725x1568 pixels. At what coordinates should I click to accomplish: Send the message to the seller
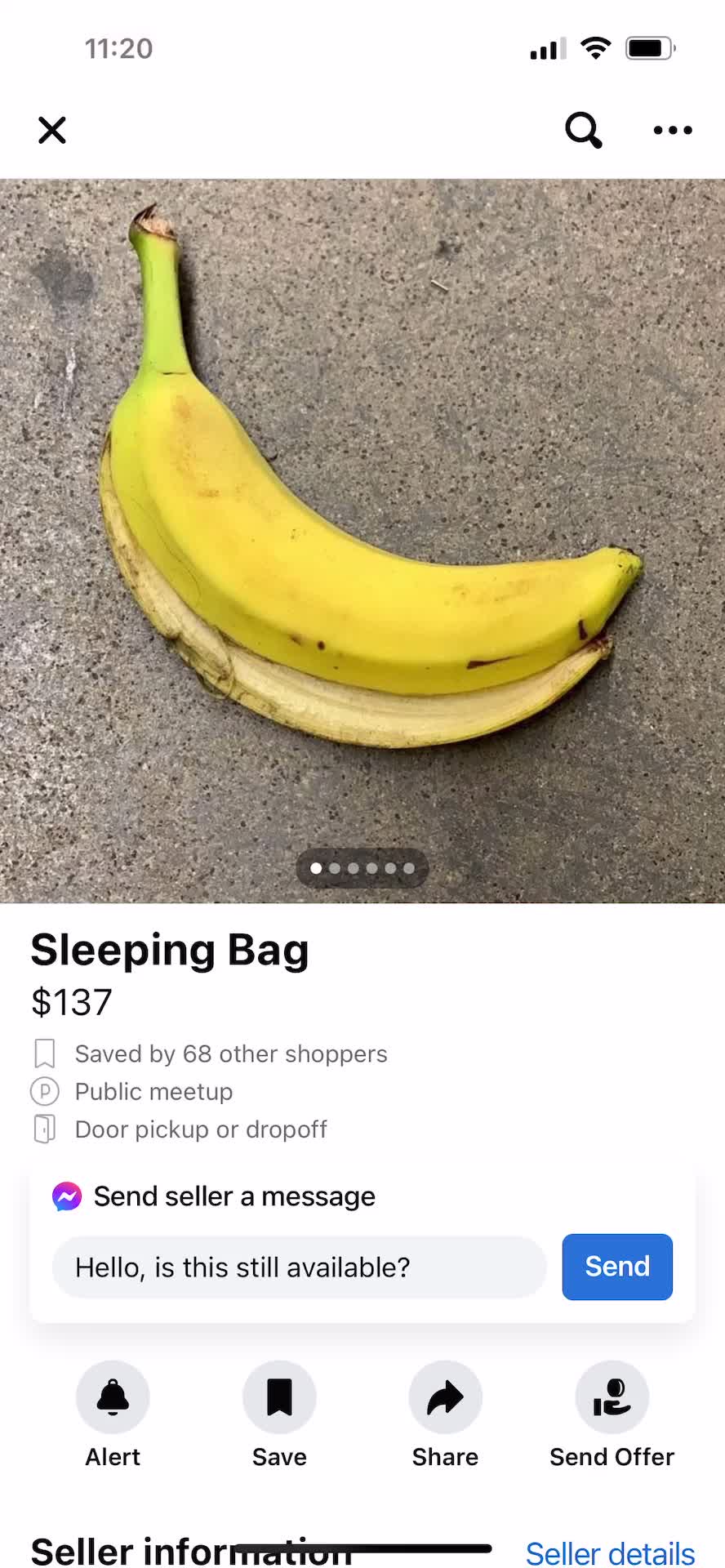coord(617,1267)
